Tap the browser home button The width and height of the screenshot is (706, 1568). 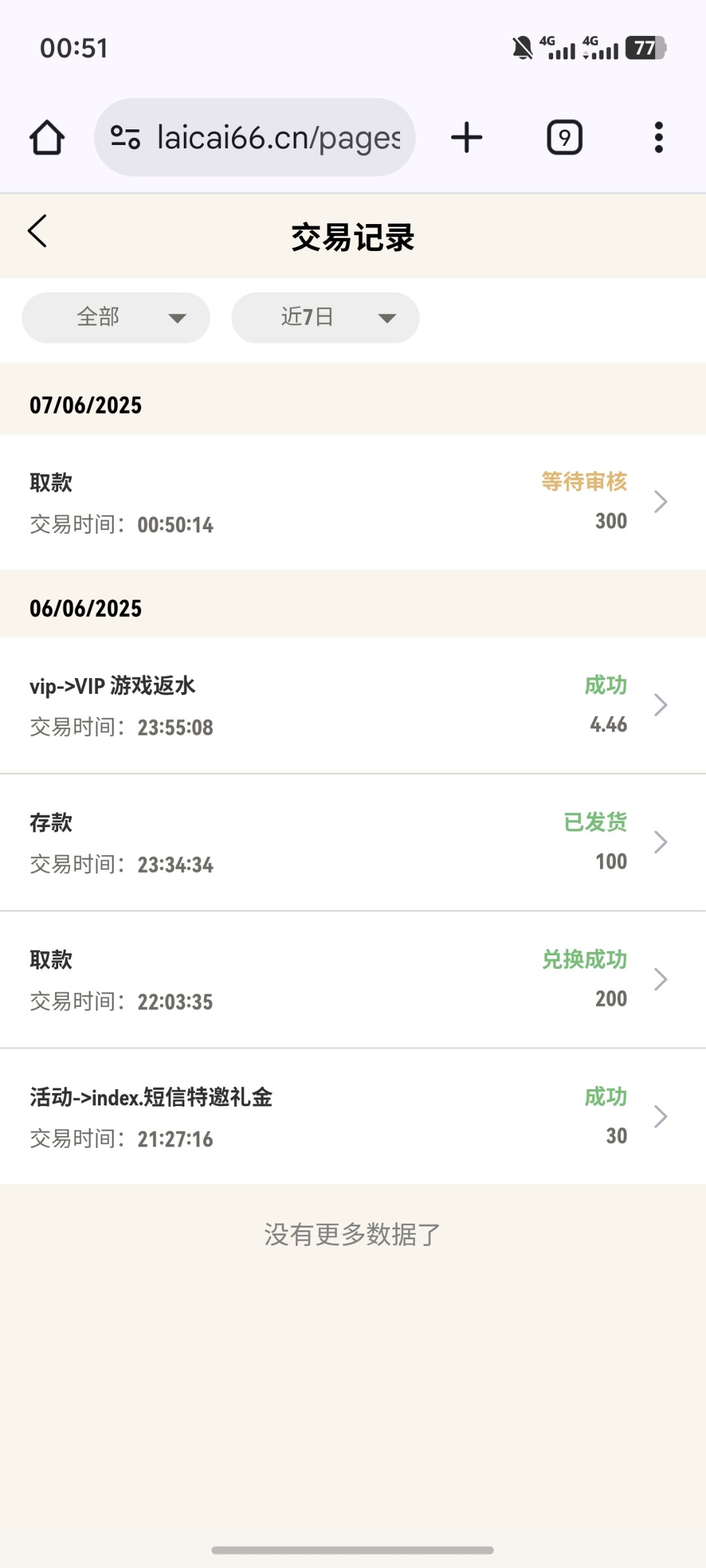(x=47, y=138)
